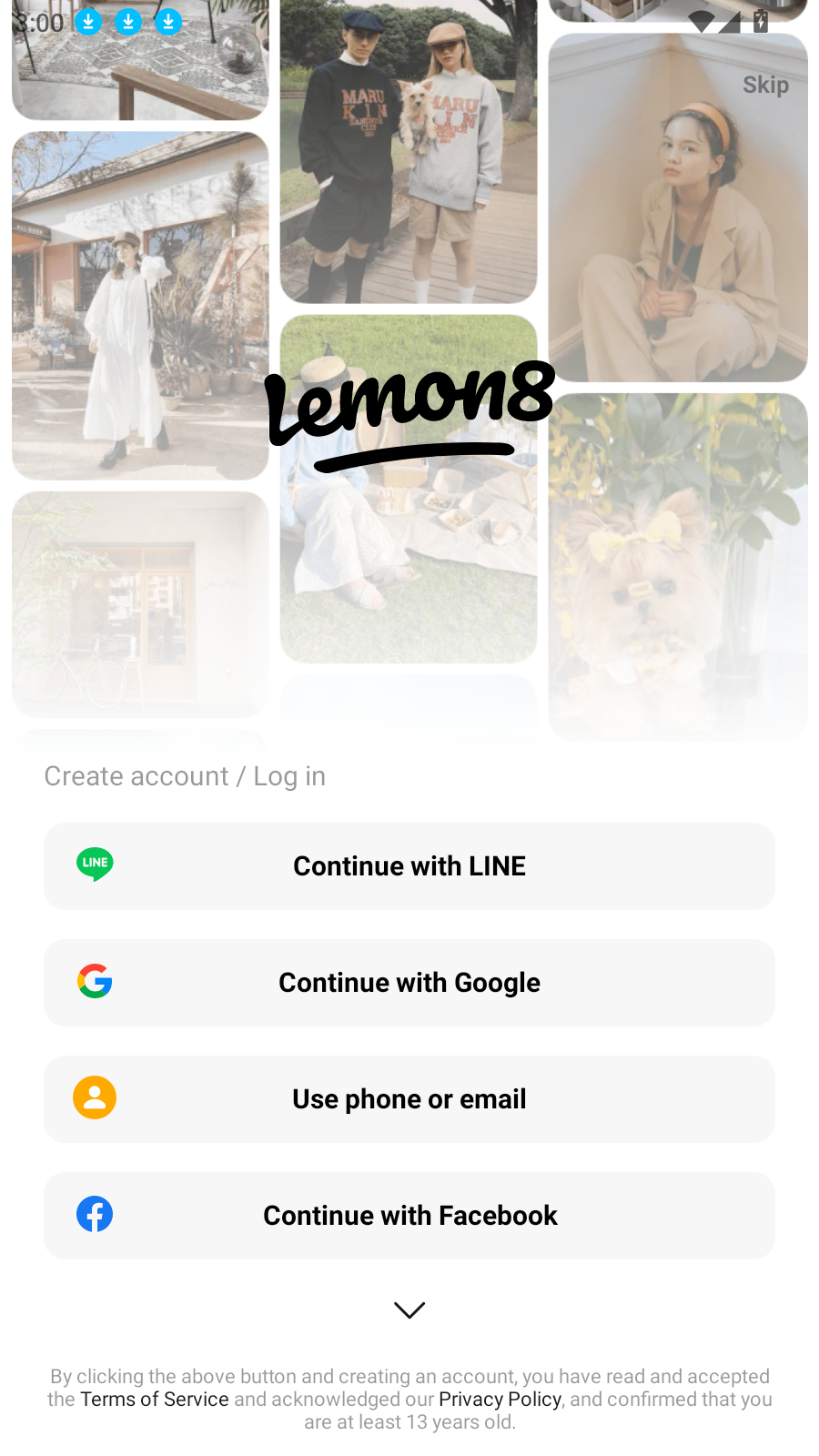819x1456 pixels.
Task: Expand more login options chevron
Action: 409,1309
